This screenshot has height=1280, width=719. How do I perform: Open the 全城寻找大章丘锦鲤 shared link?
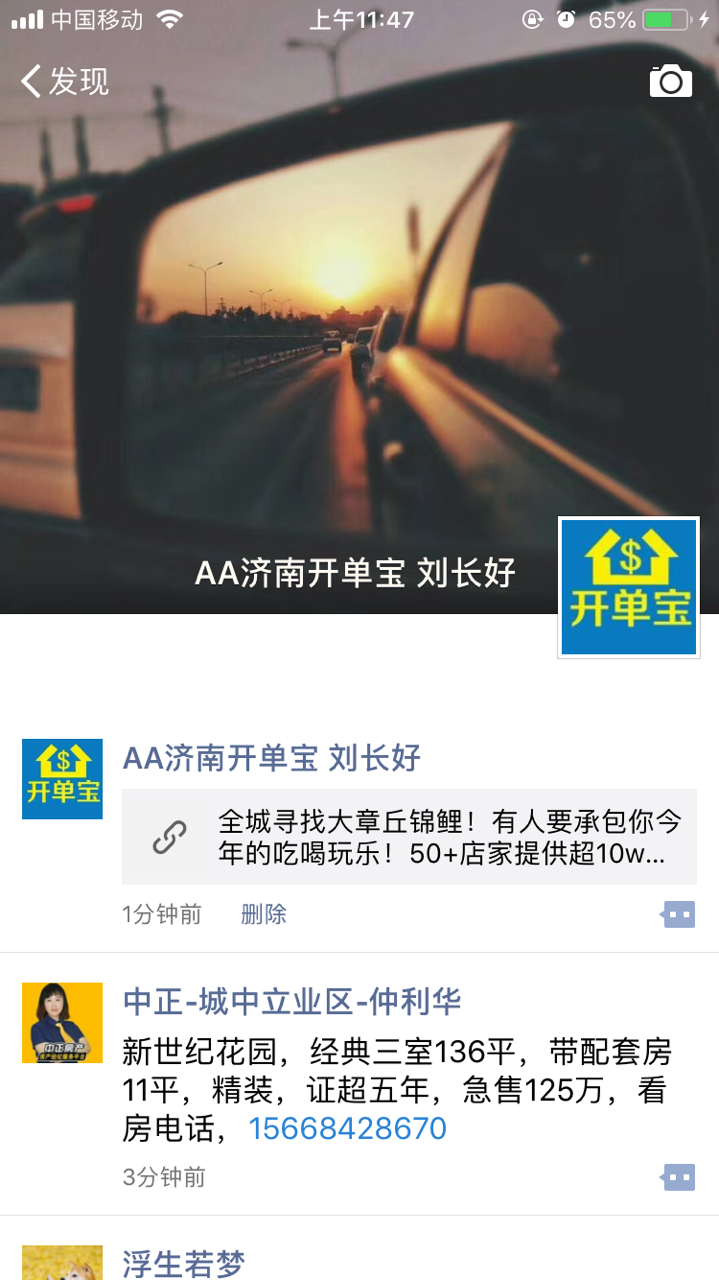(x=409, y=836)
